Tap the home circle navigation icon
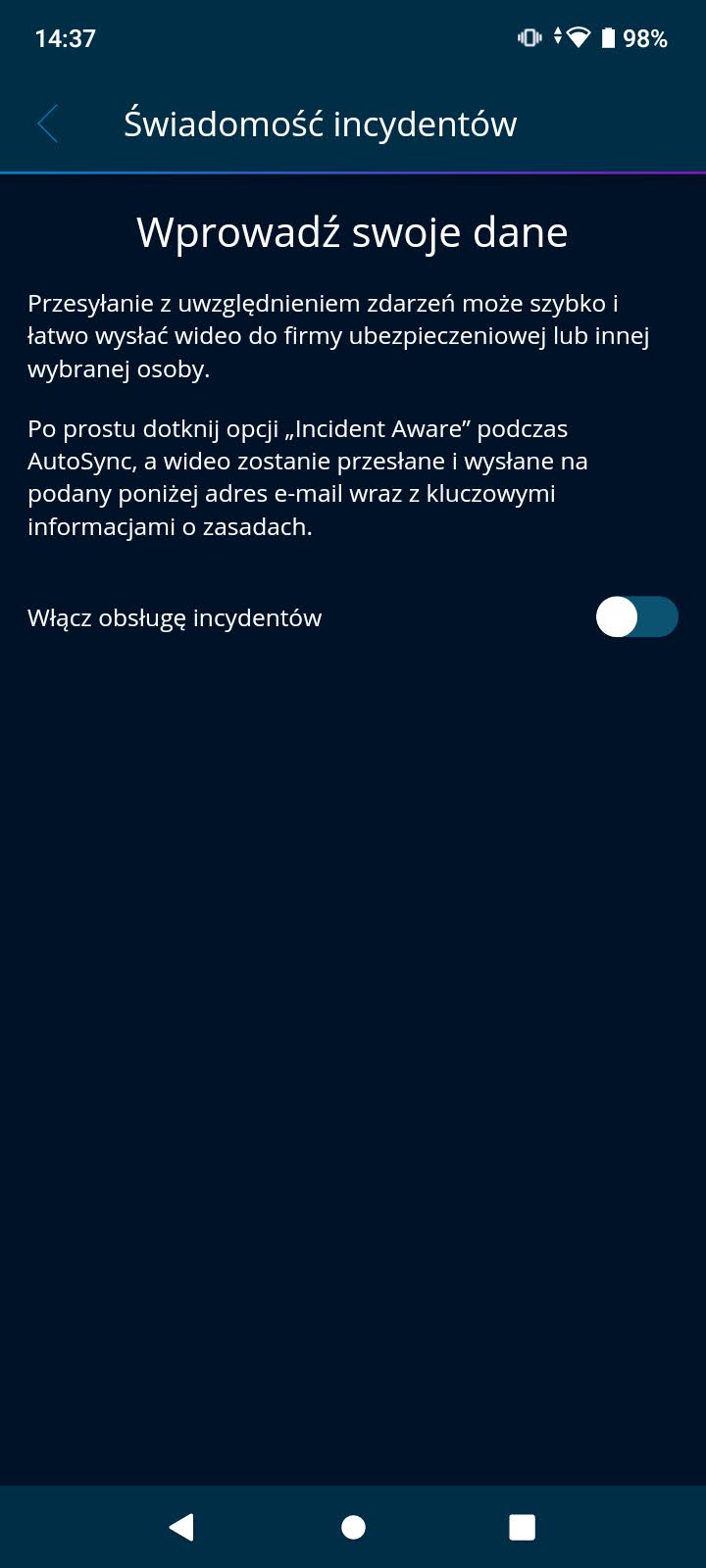The image size is (706, 1568). point(353,1526)
